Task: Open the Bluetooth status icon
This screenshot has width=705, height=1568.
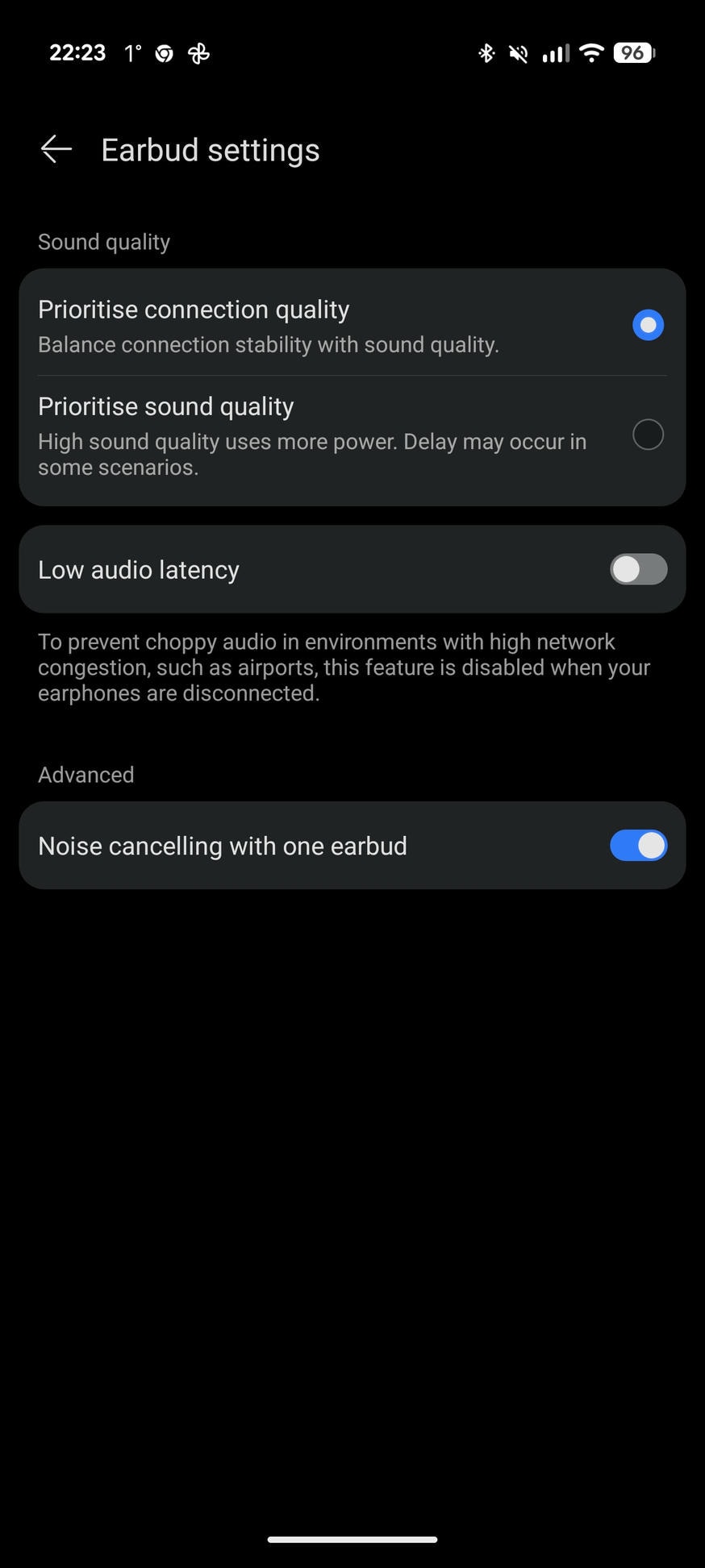Action: coord(486,52)
